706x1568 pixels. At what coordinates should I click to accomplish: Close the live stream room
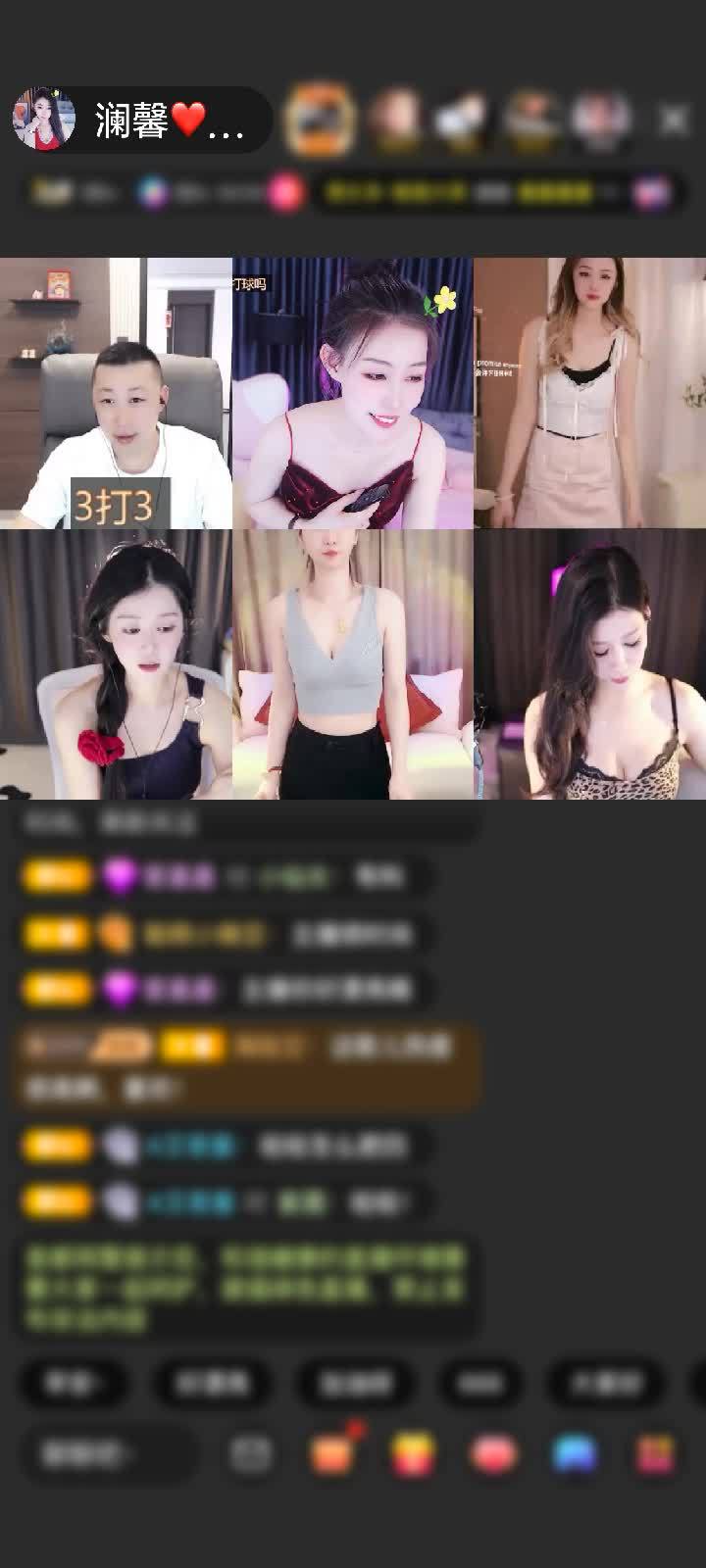coord(673,120)
